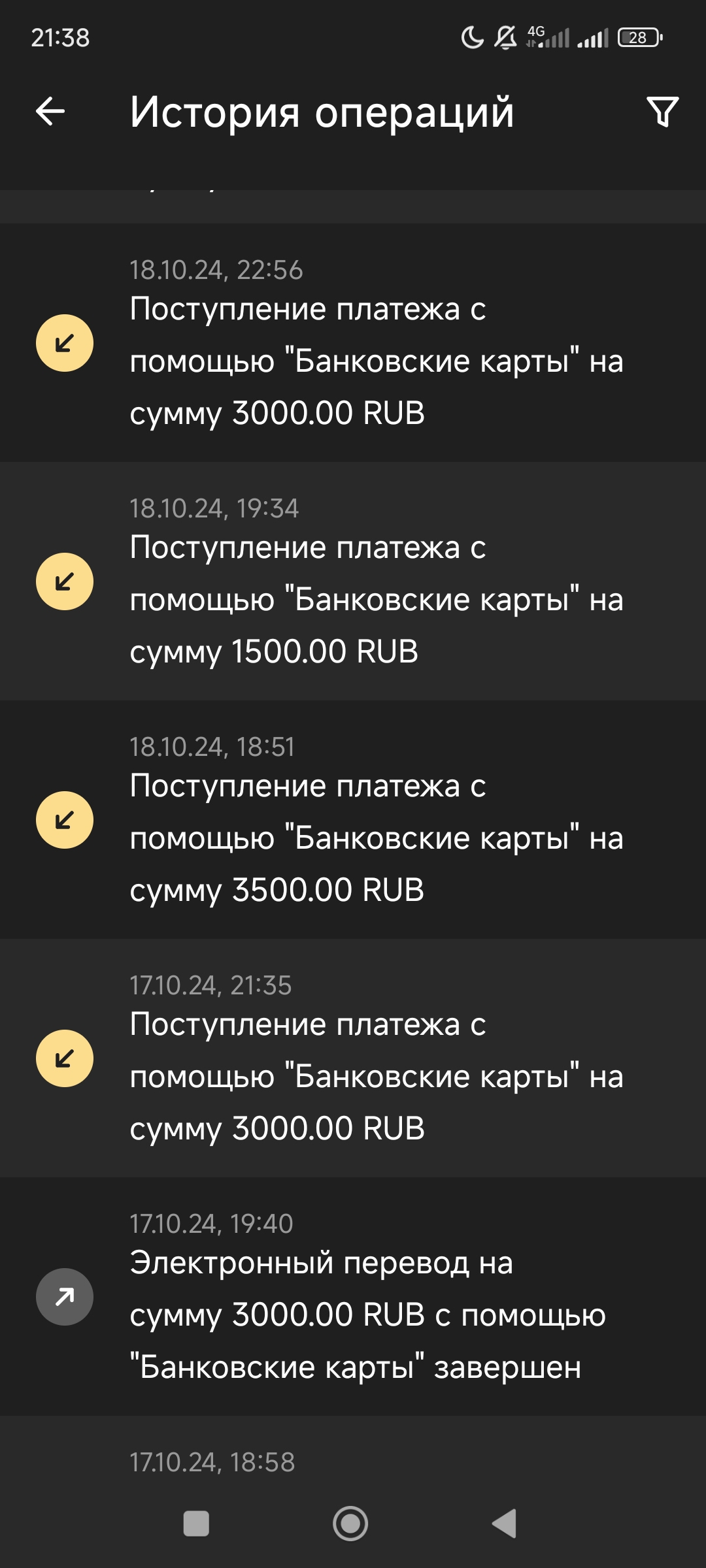706x1568 pixels.
Task: Tap the system home button
Action: pos(350,1524)
